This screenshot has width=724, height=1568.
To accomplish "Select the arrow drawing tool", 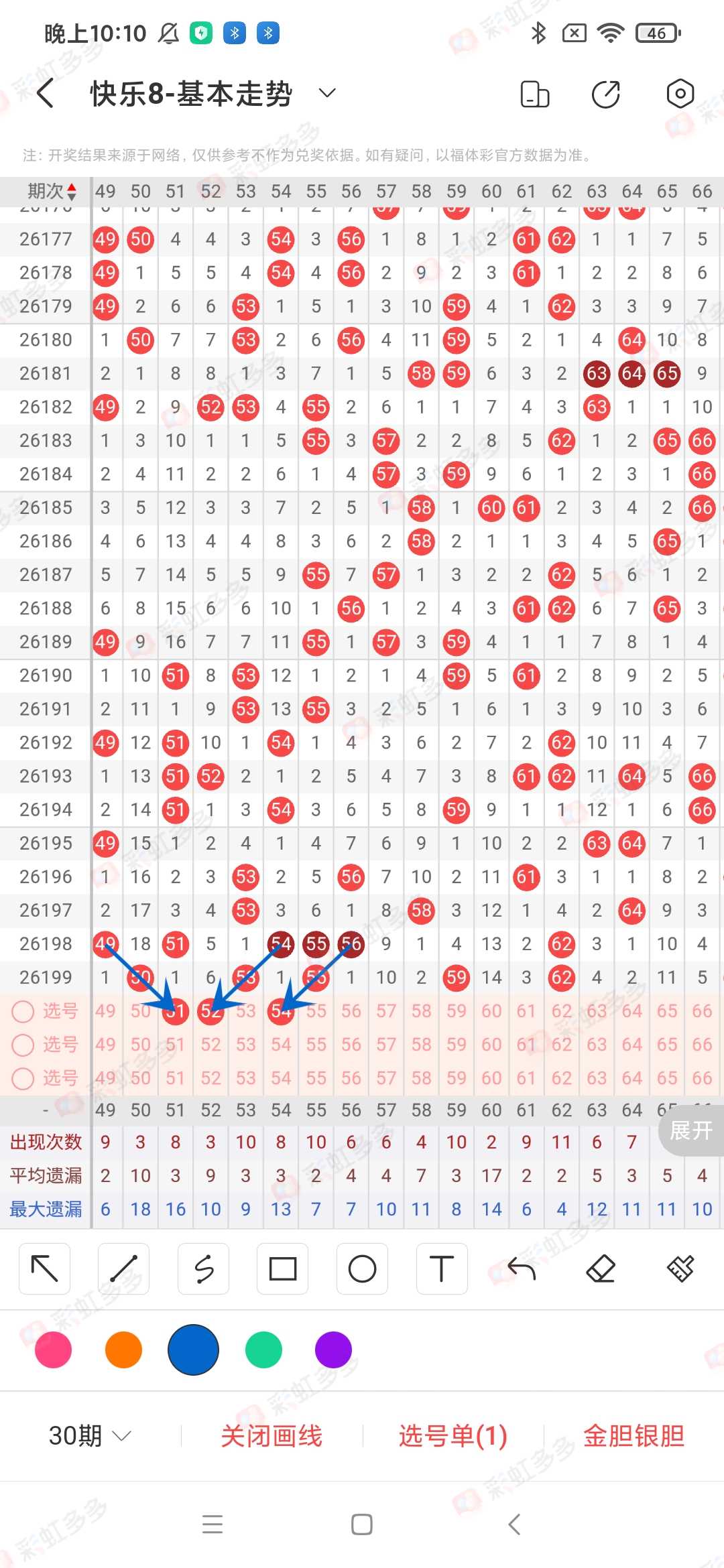I will click(45, 1268).
